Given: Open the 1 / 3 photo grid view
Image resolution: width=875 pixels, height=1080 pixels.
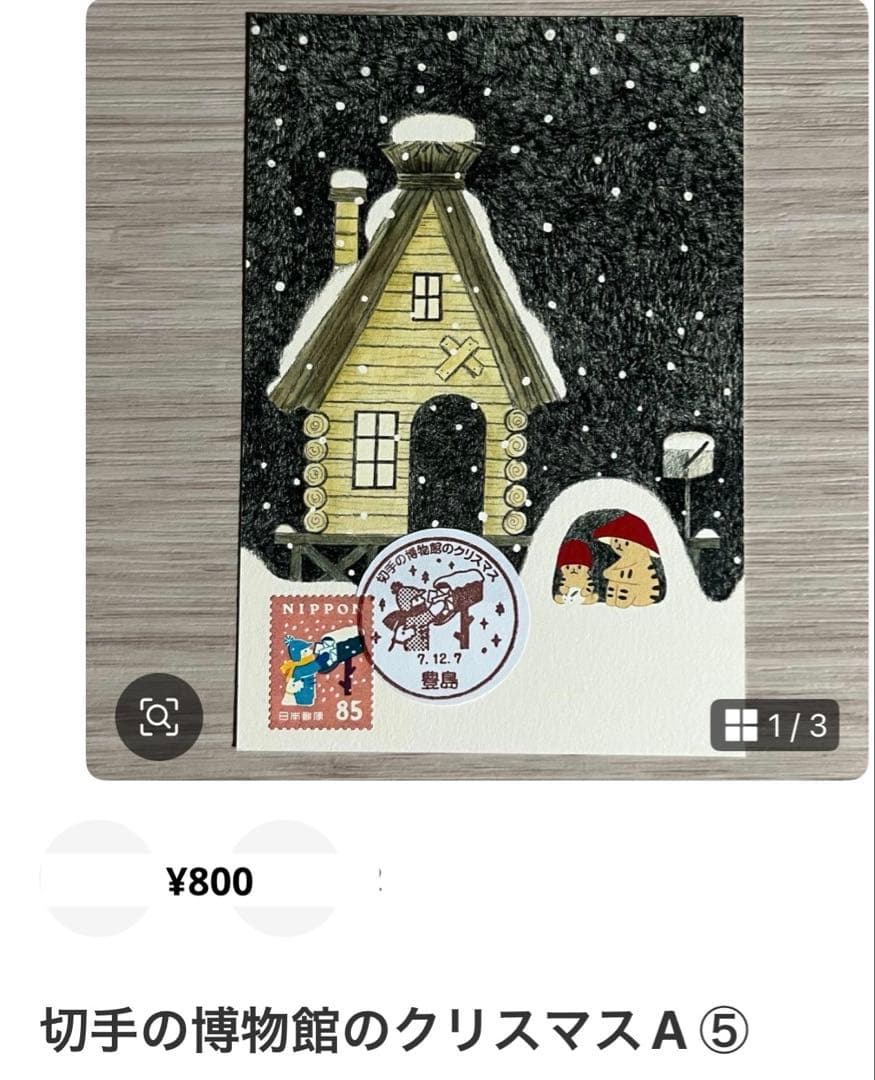Looking at the screenshot, I should tap(774, 725).
